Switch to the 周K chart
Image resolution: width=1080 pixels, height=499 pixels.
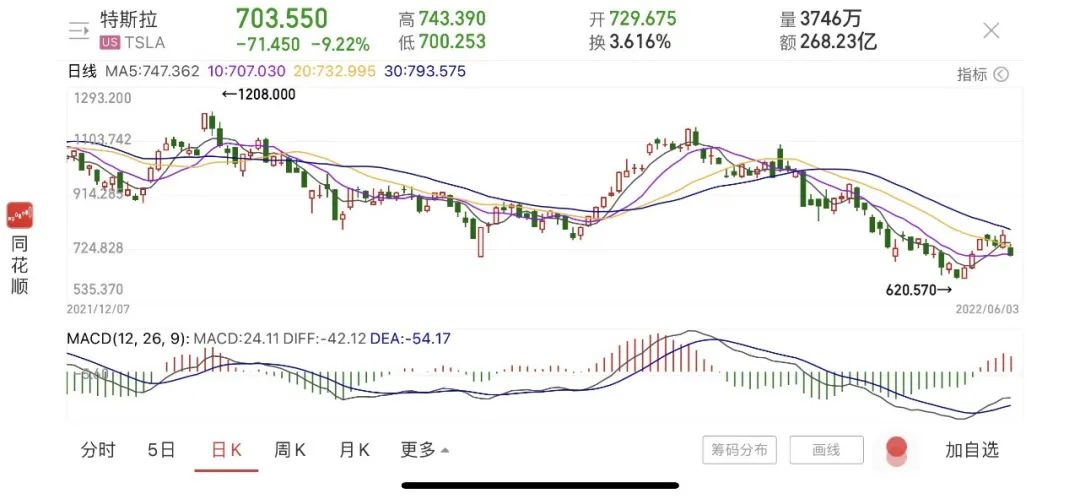(290, 450)
